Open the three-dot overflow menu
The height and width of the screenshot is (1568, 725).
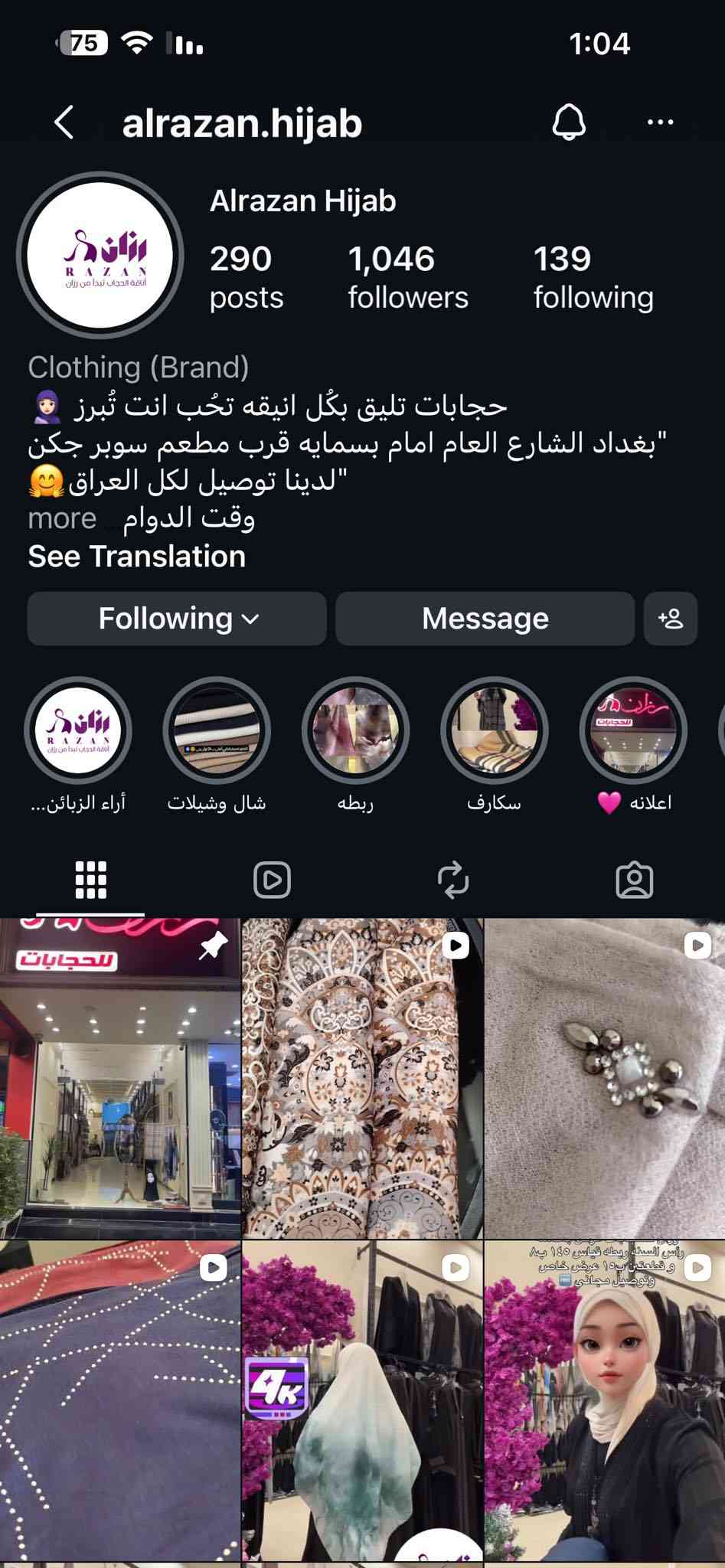click(x=660, y=122)
